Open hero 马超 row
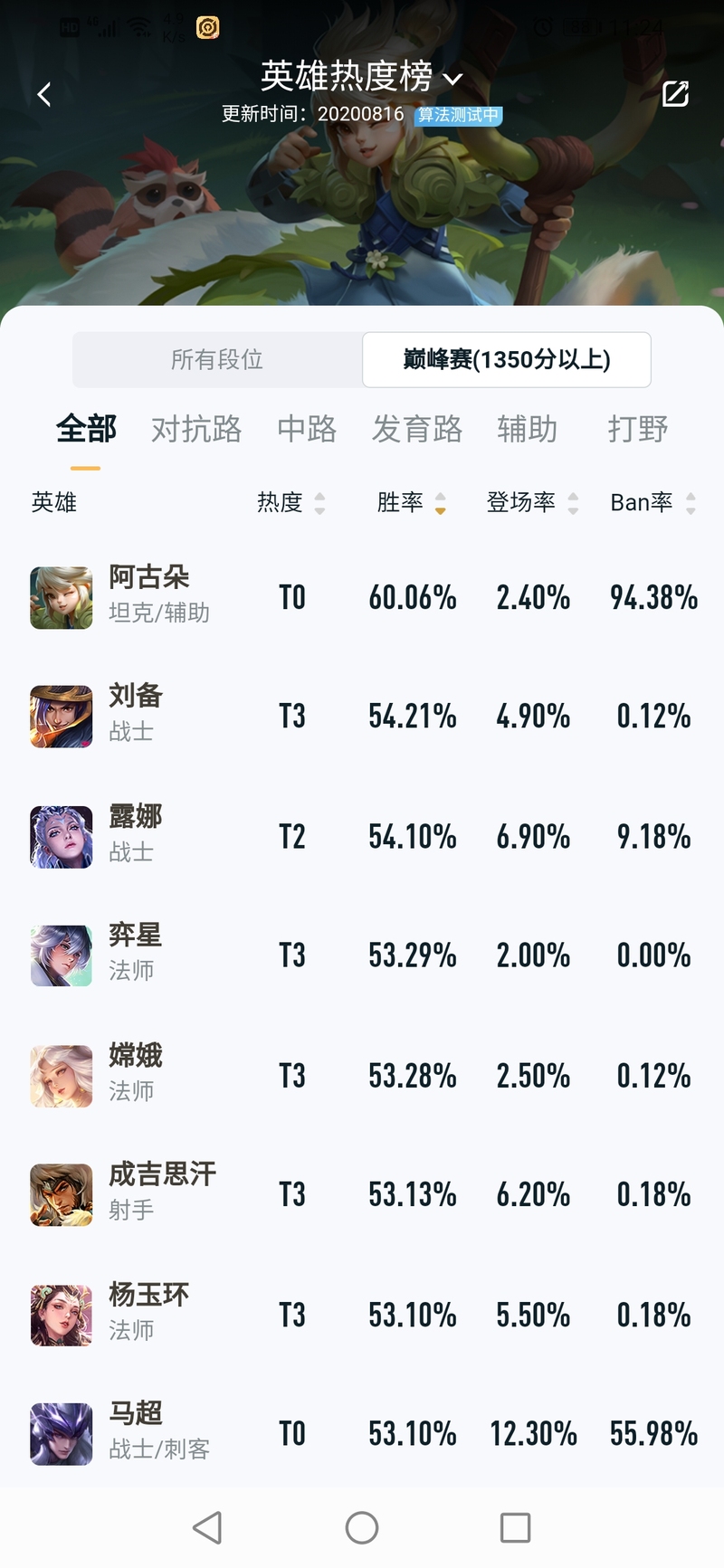Screen dimensions: 724x1568 136,1433
